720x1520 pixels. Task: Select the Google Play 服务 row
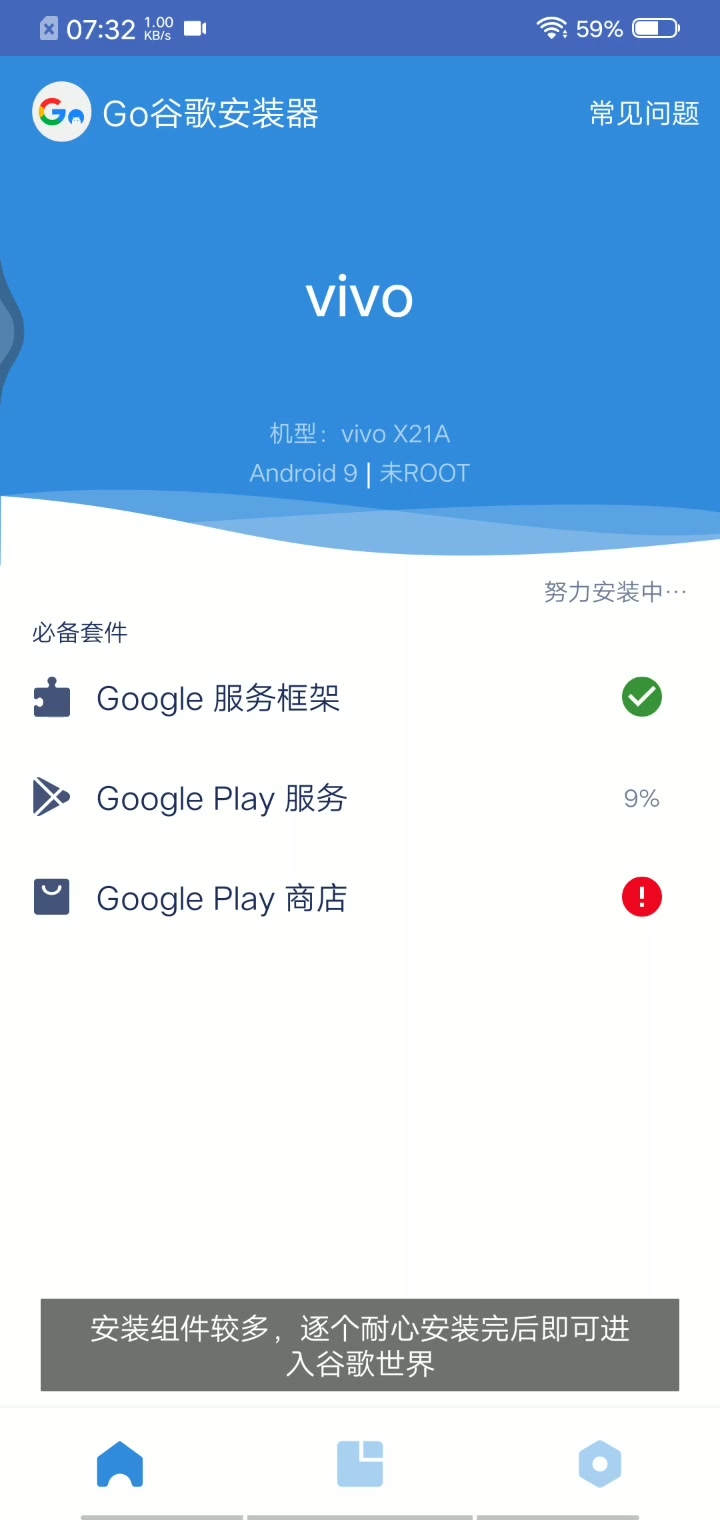(221, 798)
